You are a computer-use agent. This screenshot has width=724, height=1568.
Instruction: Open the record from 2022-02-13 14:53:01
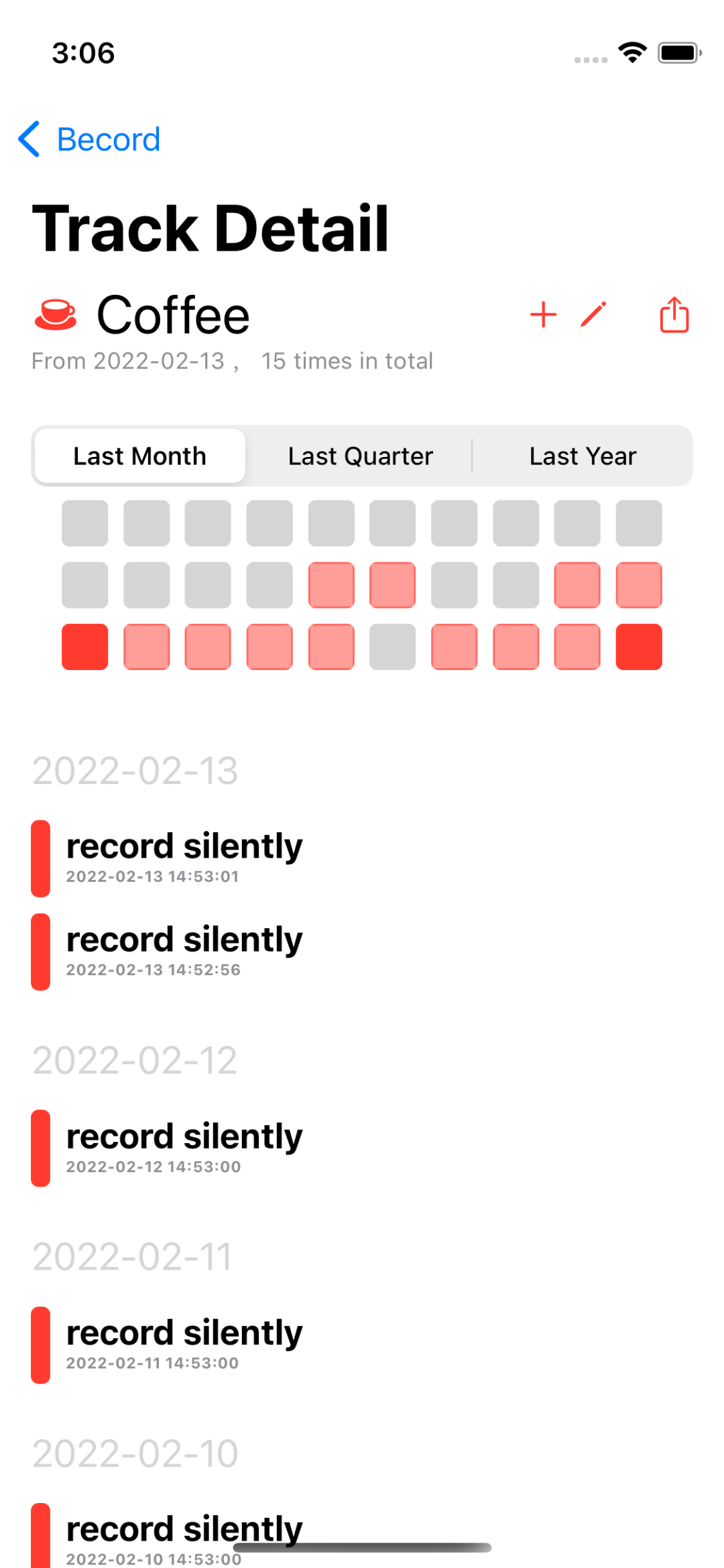point(184,858)
